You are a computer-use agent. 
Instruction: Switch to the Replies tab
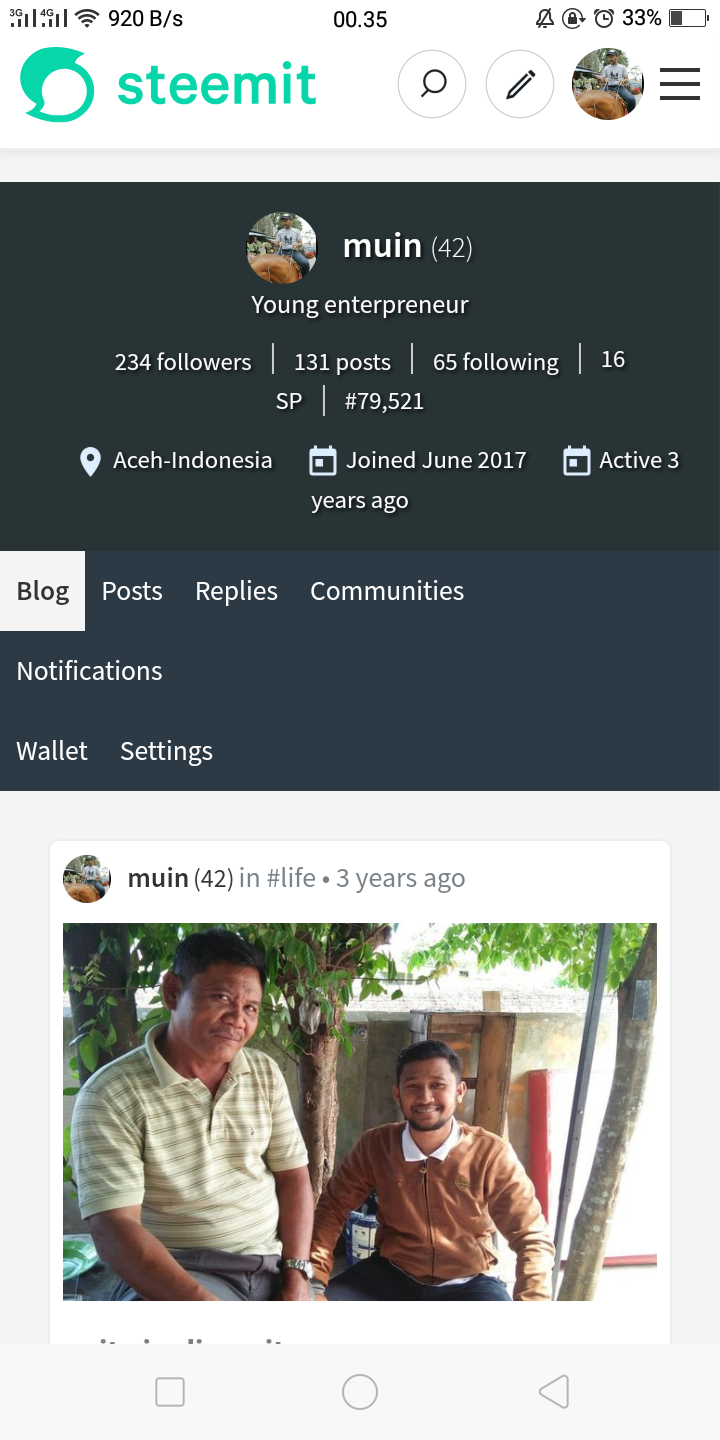[x=236, y=591]
